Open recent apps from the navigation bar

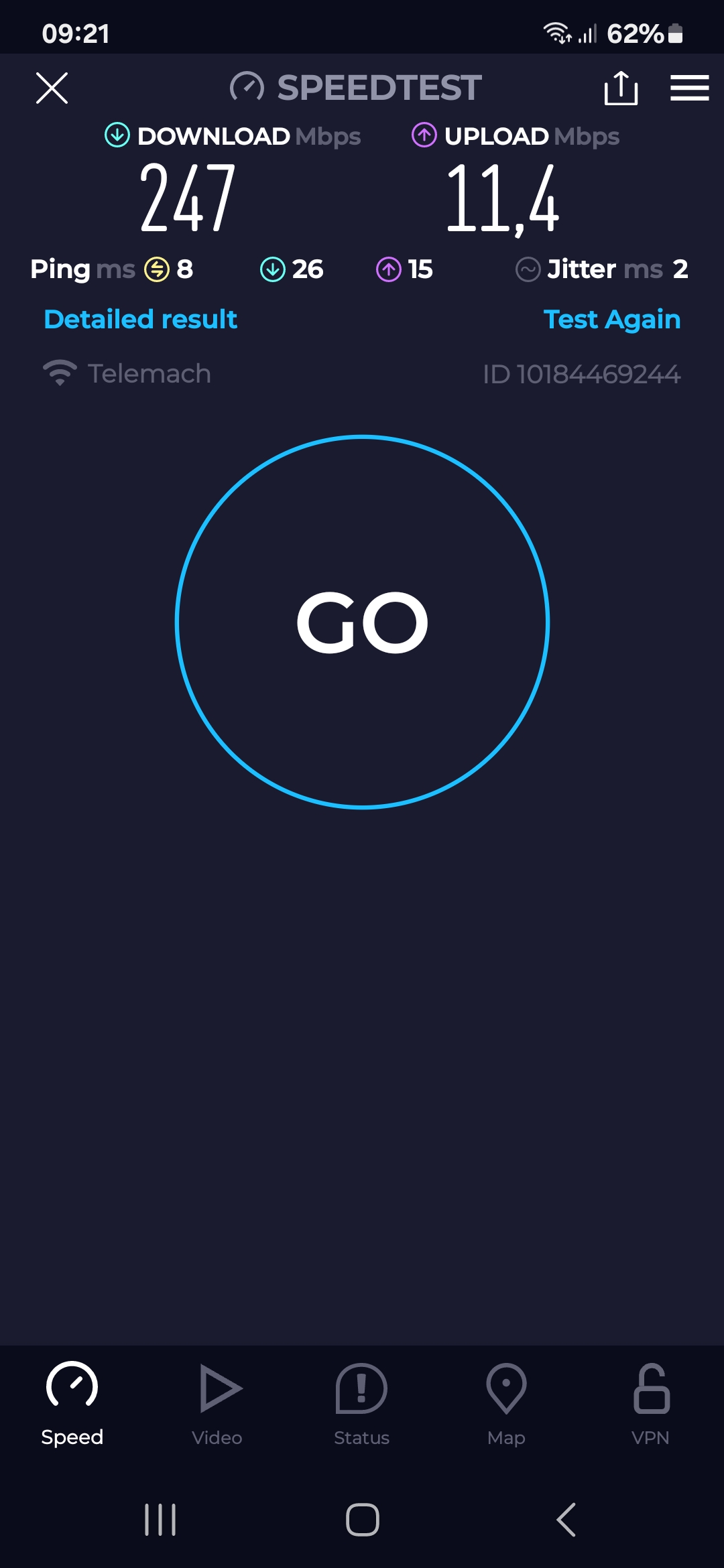pyautogui.click(x=160, y=1519)
